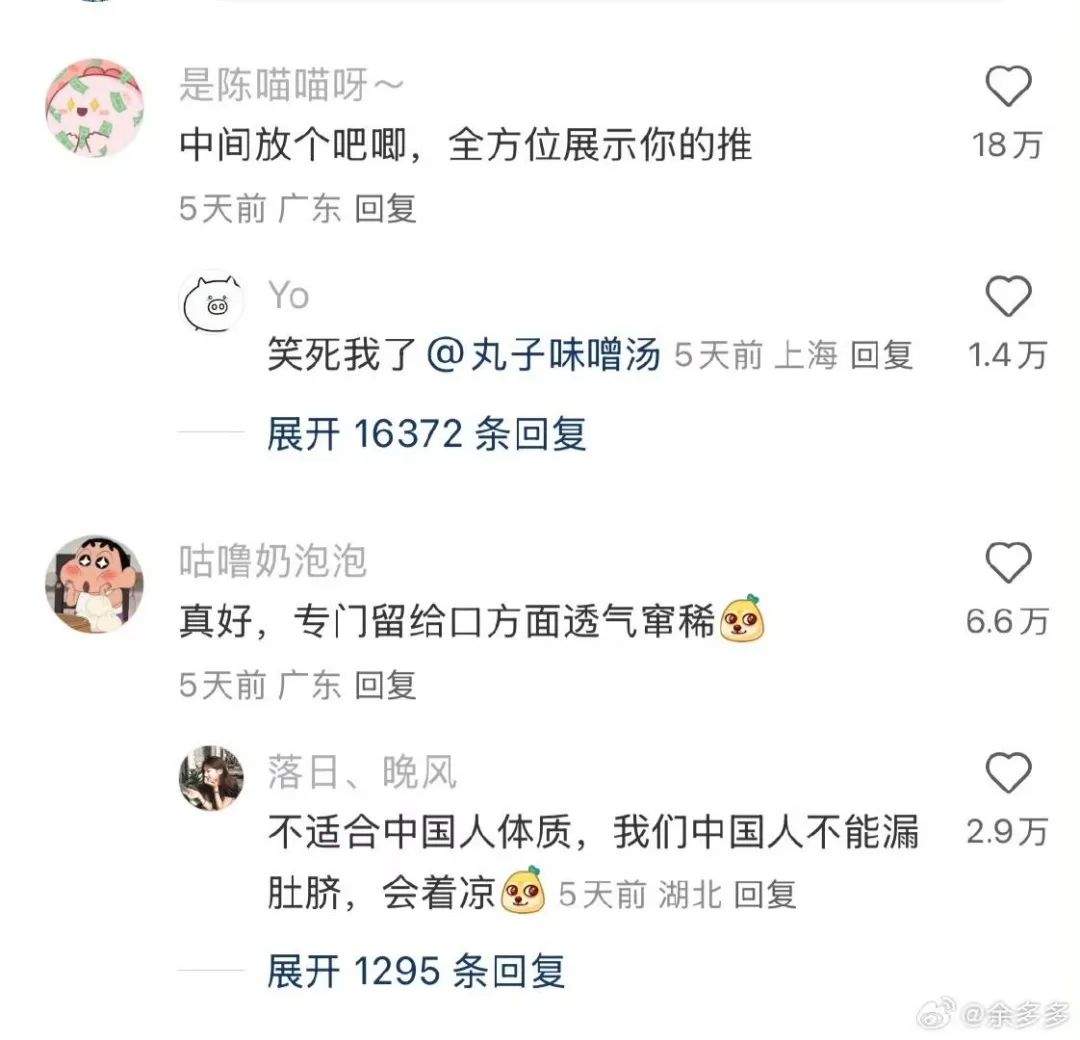
Task: Open 咕噜奶泡泡's profile avatar
Action: 95,585
